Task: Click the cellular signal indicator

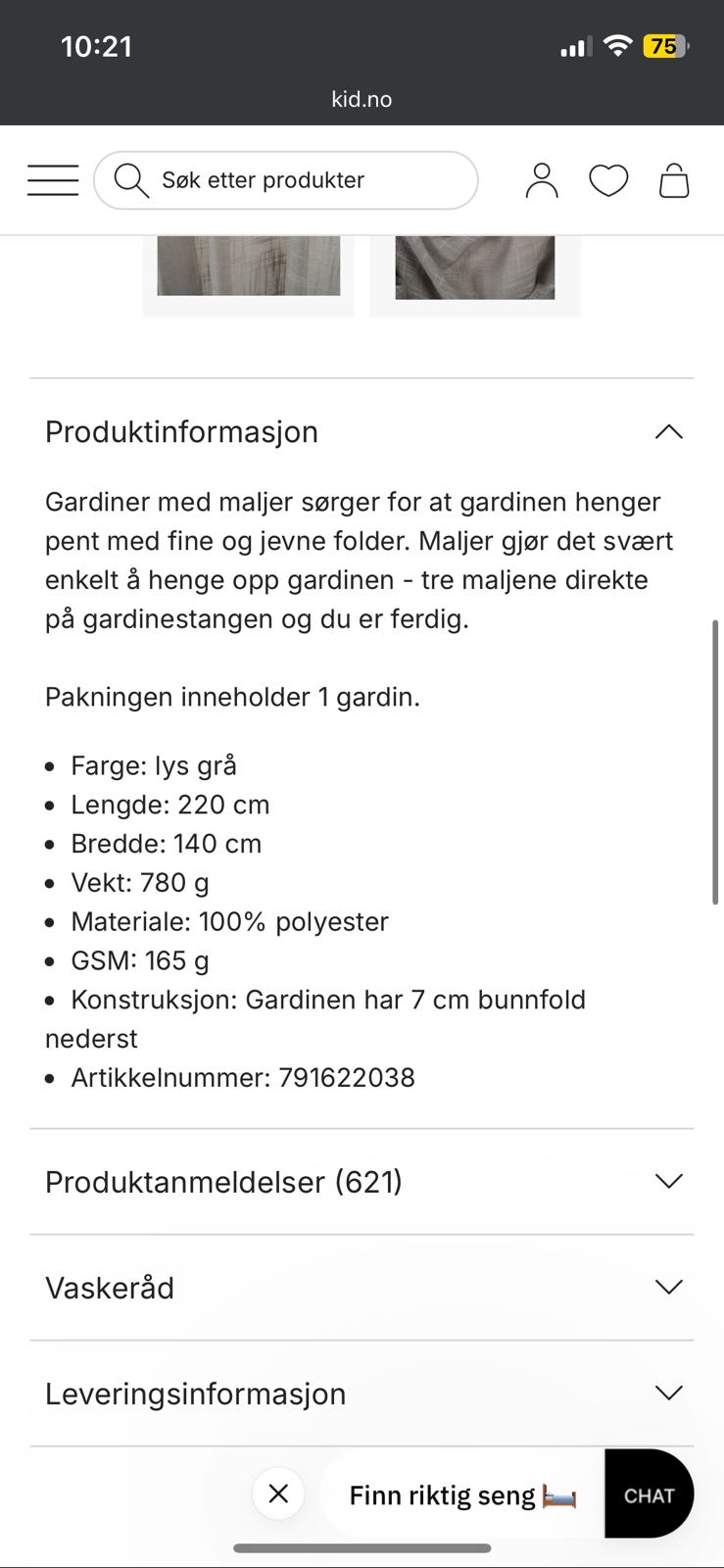Action: point(573,45)
